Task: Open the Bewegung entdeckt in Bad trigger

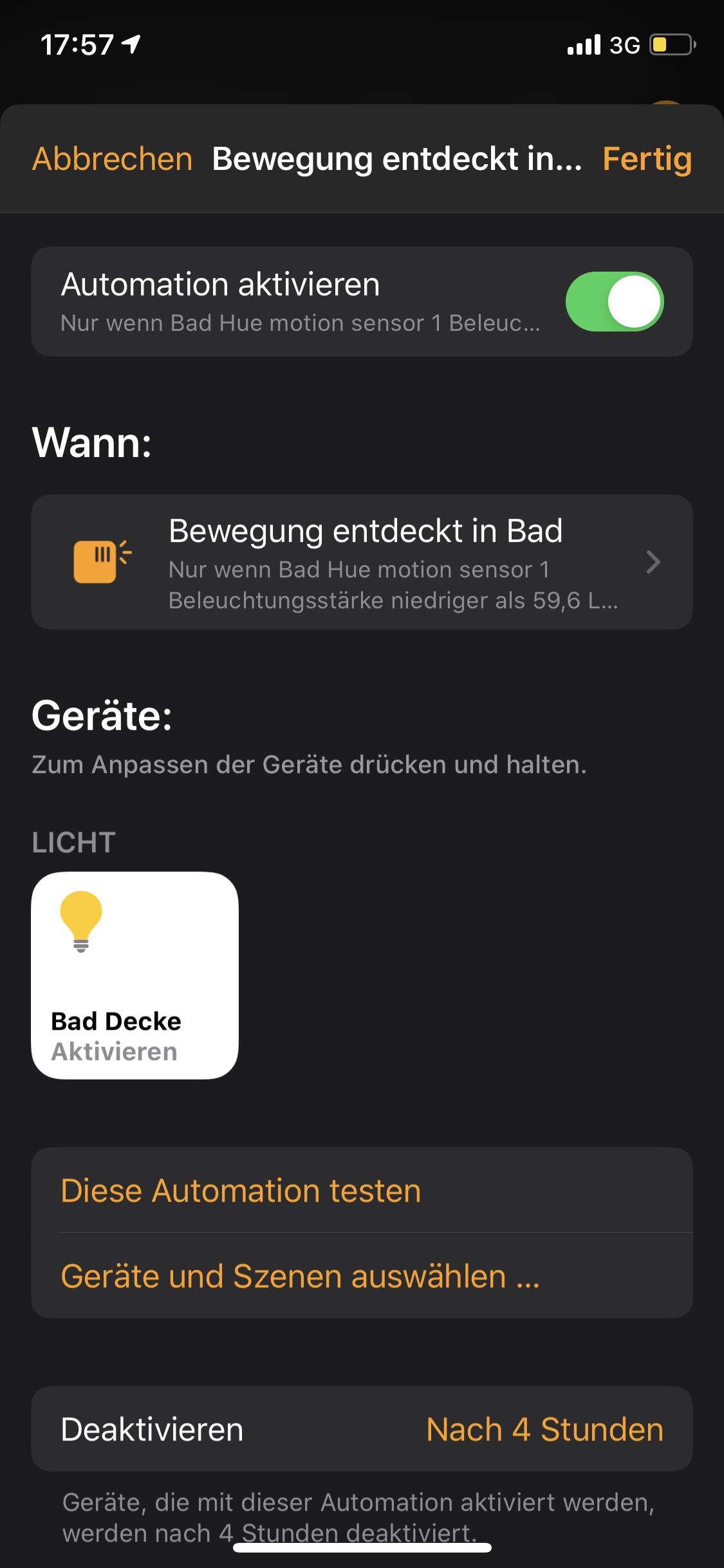Action: 362,562
